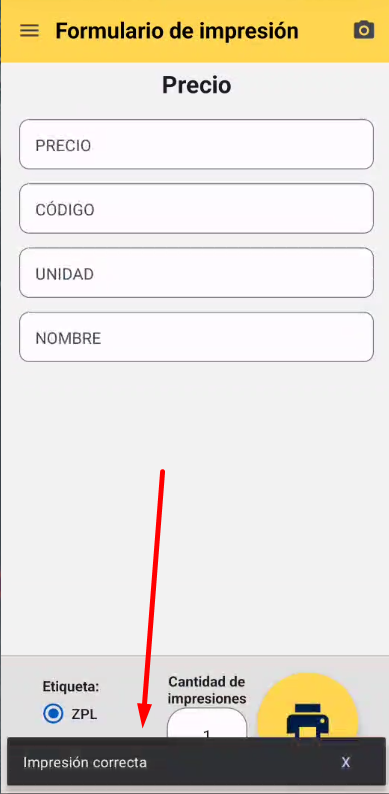Dismiss the Impresión correcta snackbar
The width and height of the screenshot is (389, 794).
point(345,763)
